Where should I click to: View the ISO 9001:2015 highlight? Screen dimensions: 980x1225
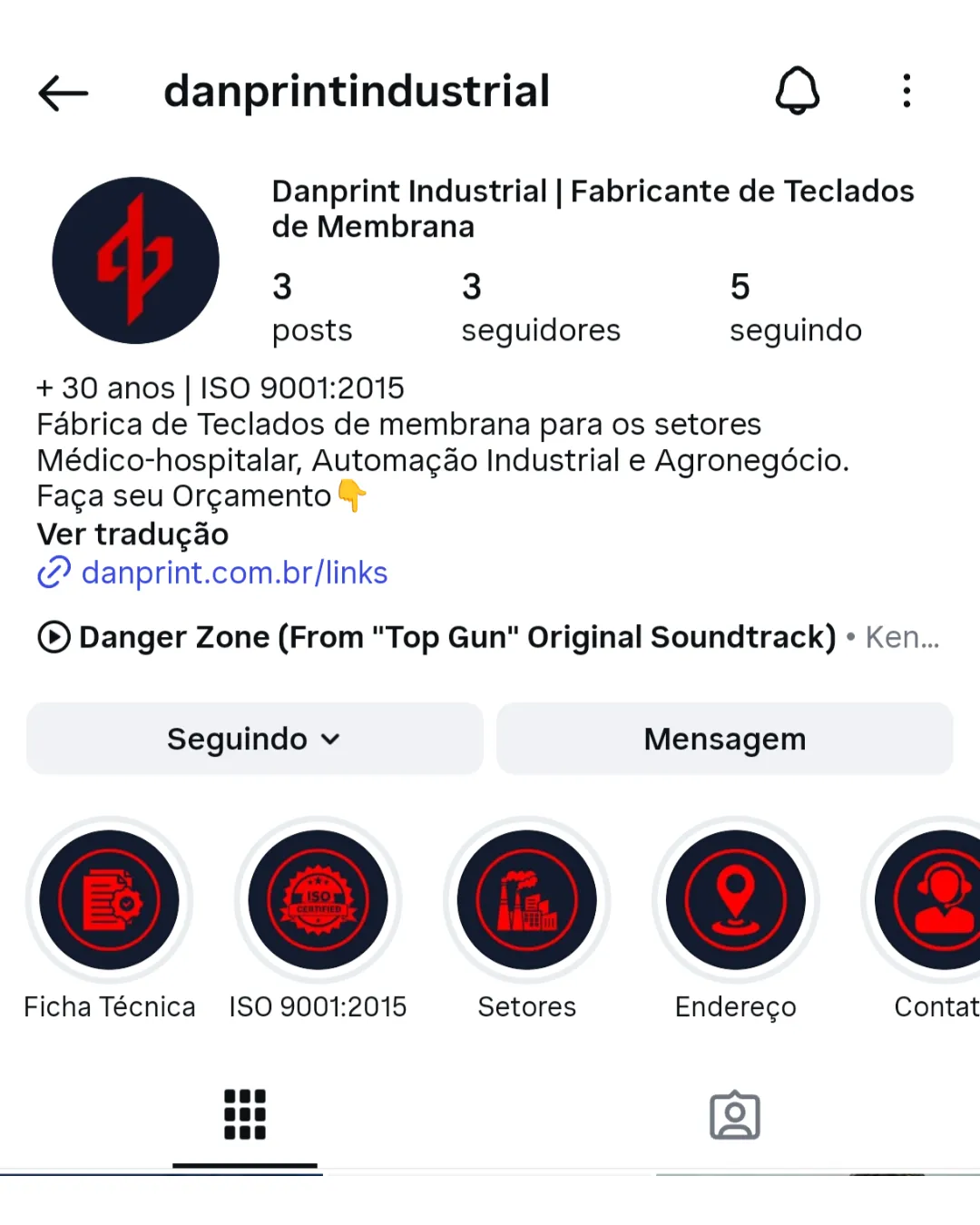[x=318, y=900]
